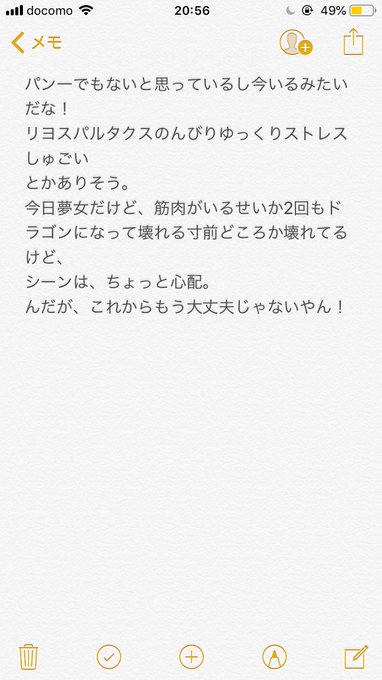Delete this note with the trash icon
This screenshot has height=680, width=382.
coord(29,657)
